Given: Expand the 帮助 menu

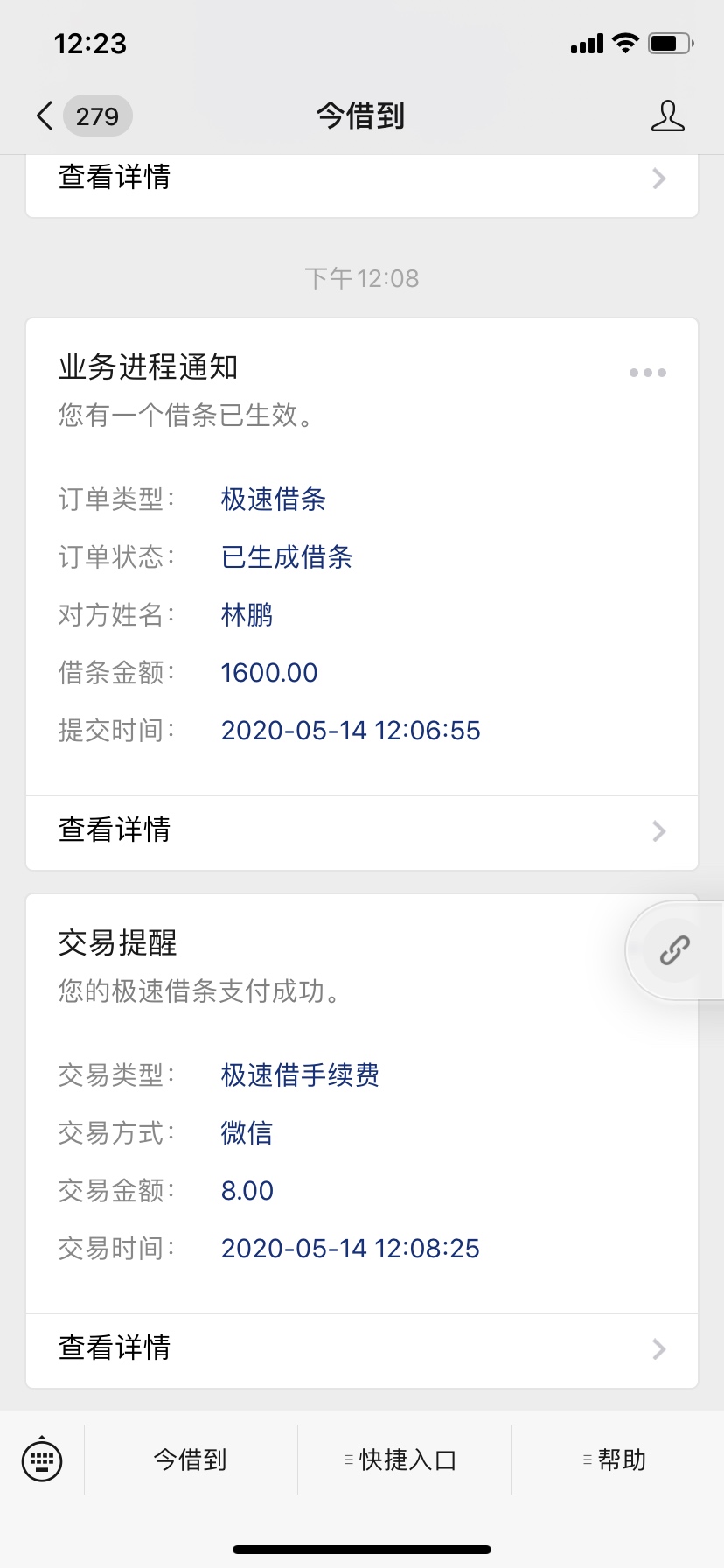Looking at the screenshot, I should tap(617, 1459).
